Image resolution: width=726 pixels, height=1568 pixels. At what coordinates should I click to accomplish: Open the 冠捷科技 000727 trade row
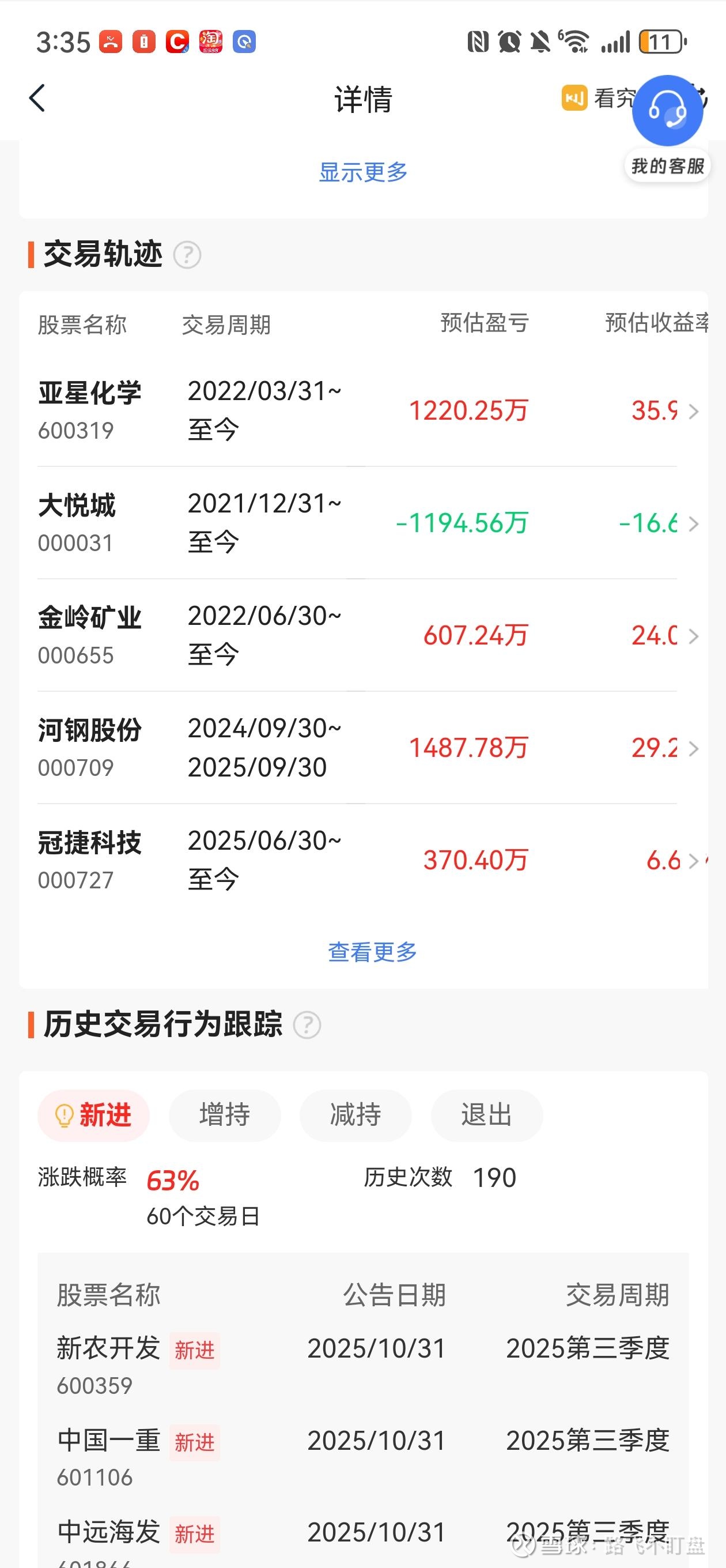click(x=364, y=860)
